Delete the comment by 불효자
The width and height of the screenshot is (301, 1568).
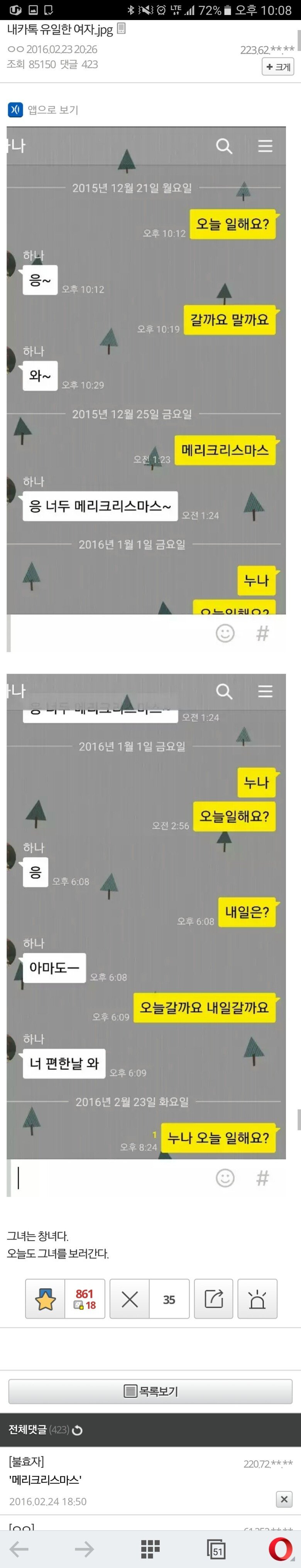tap(284, 1499)
